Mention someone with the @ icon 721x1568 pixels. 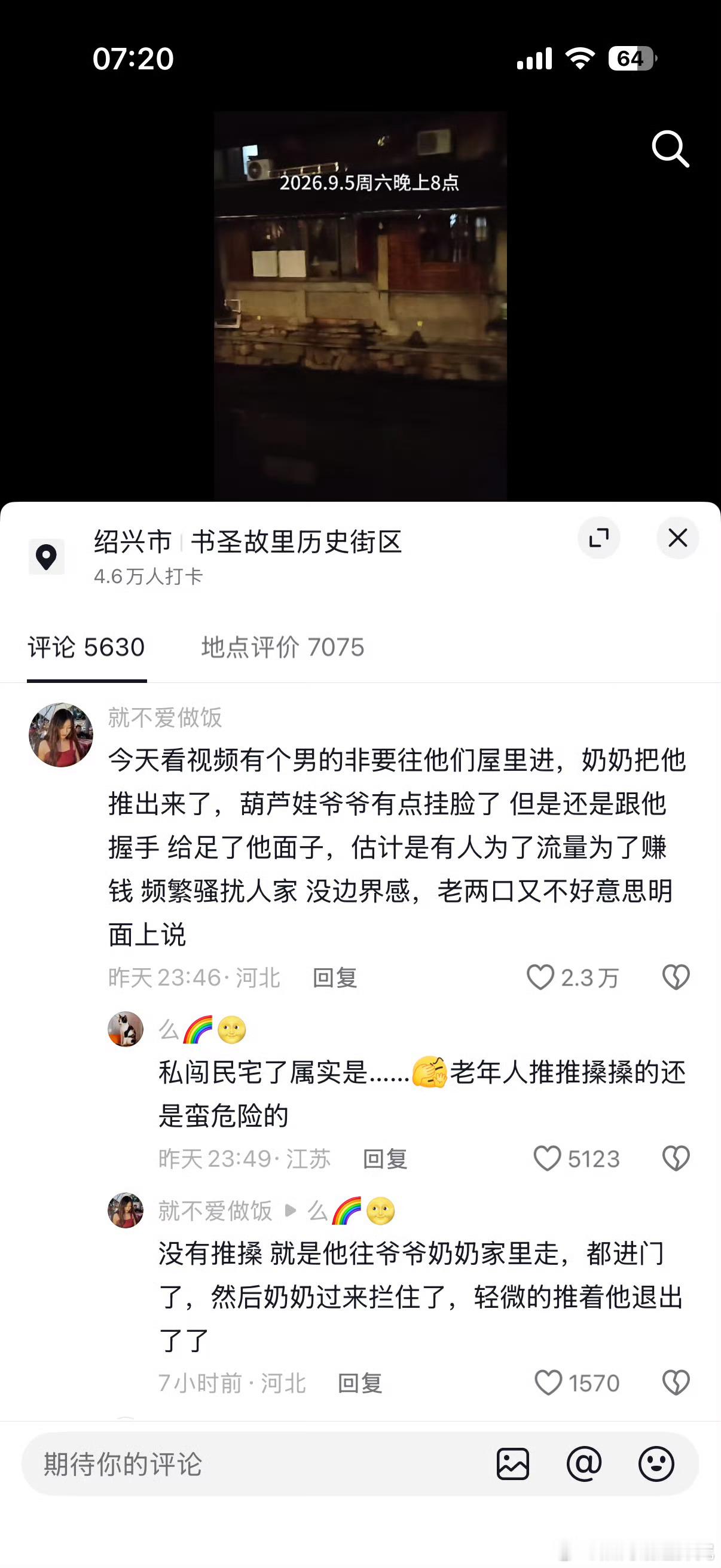pos(583,1464)
